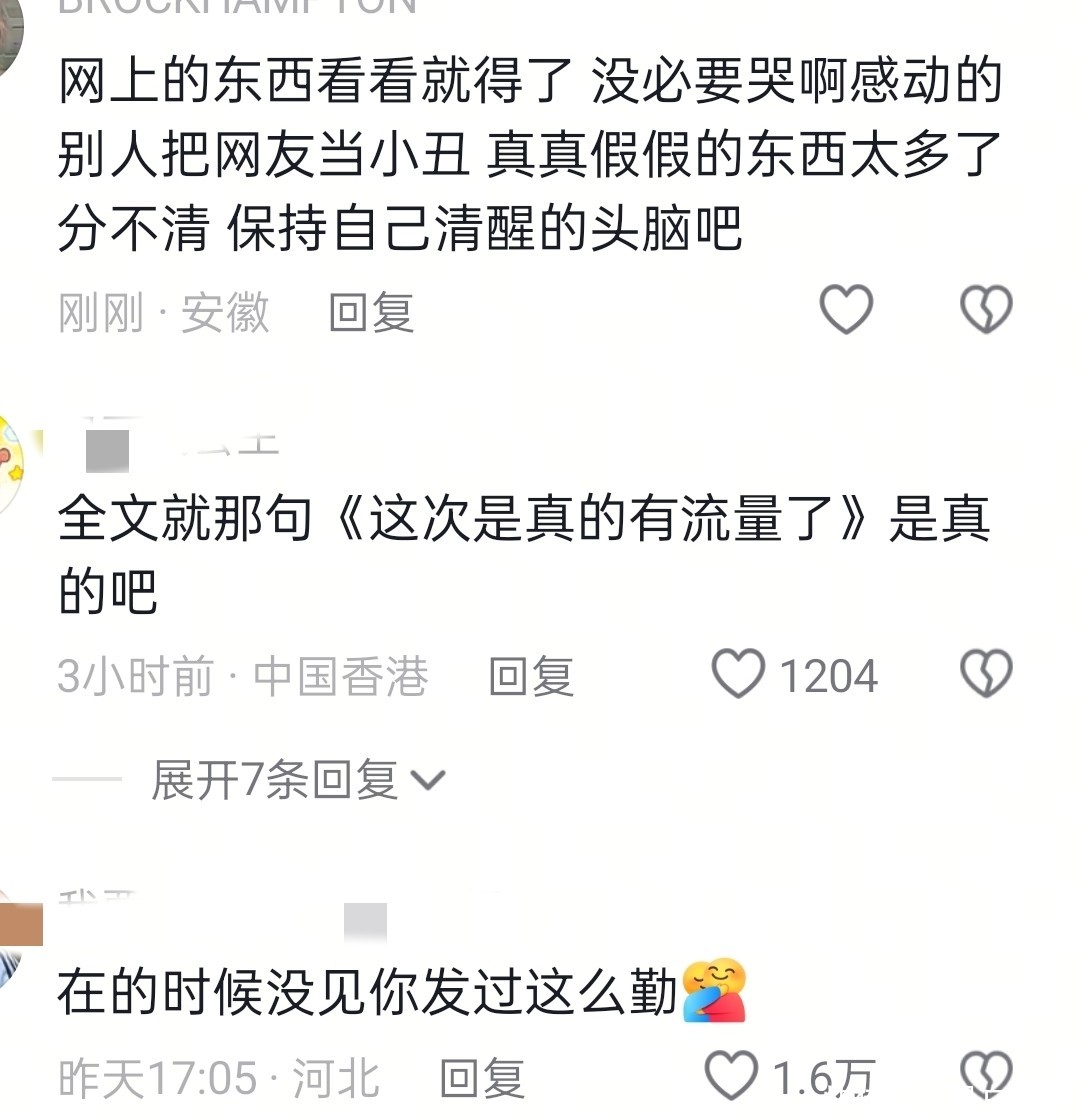Reply to the comment from 安徽
This screenshot has height=1120, width=1082.
pyautogui.click(x=371, y=312)
